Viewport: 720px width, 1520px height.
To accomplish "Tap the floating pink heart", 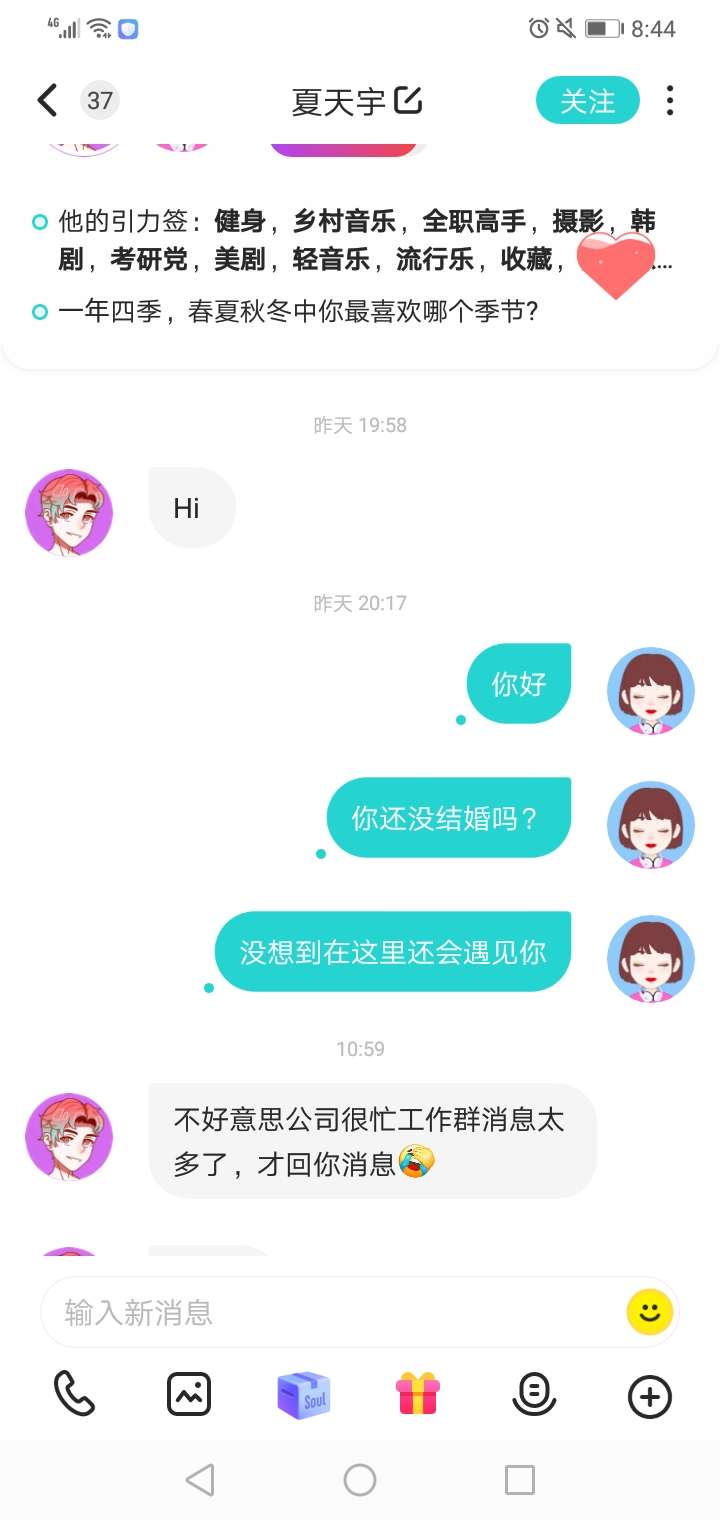I will tap(615, 265).
